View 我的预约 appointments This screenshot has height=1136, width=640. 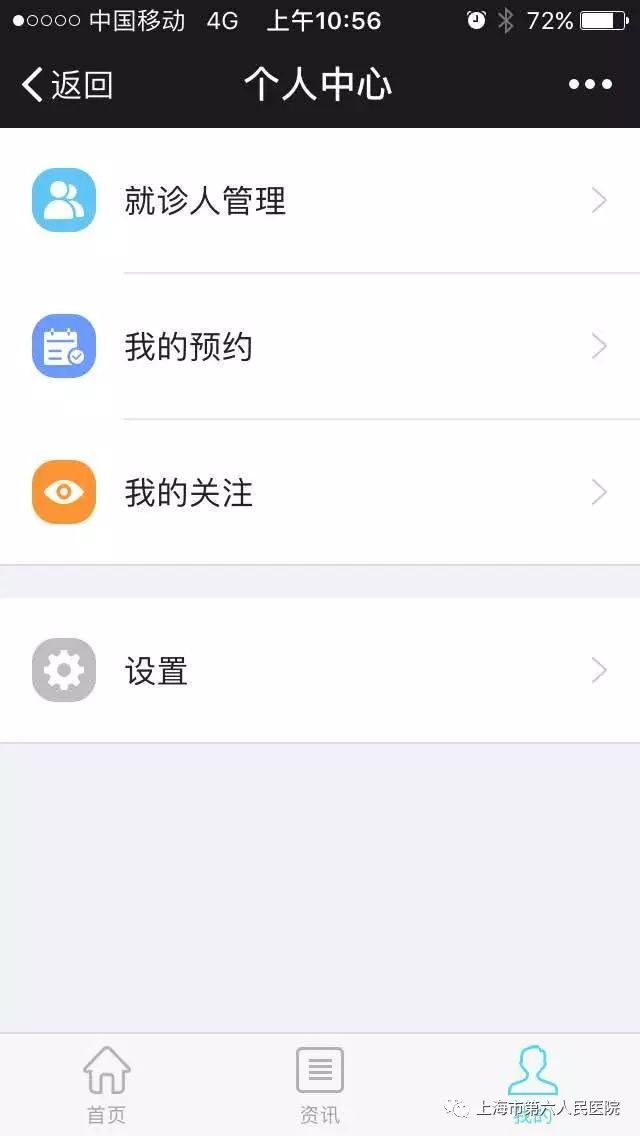pos(320,347)
